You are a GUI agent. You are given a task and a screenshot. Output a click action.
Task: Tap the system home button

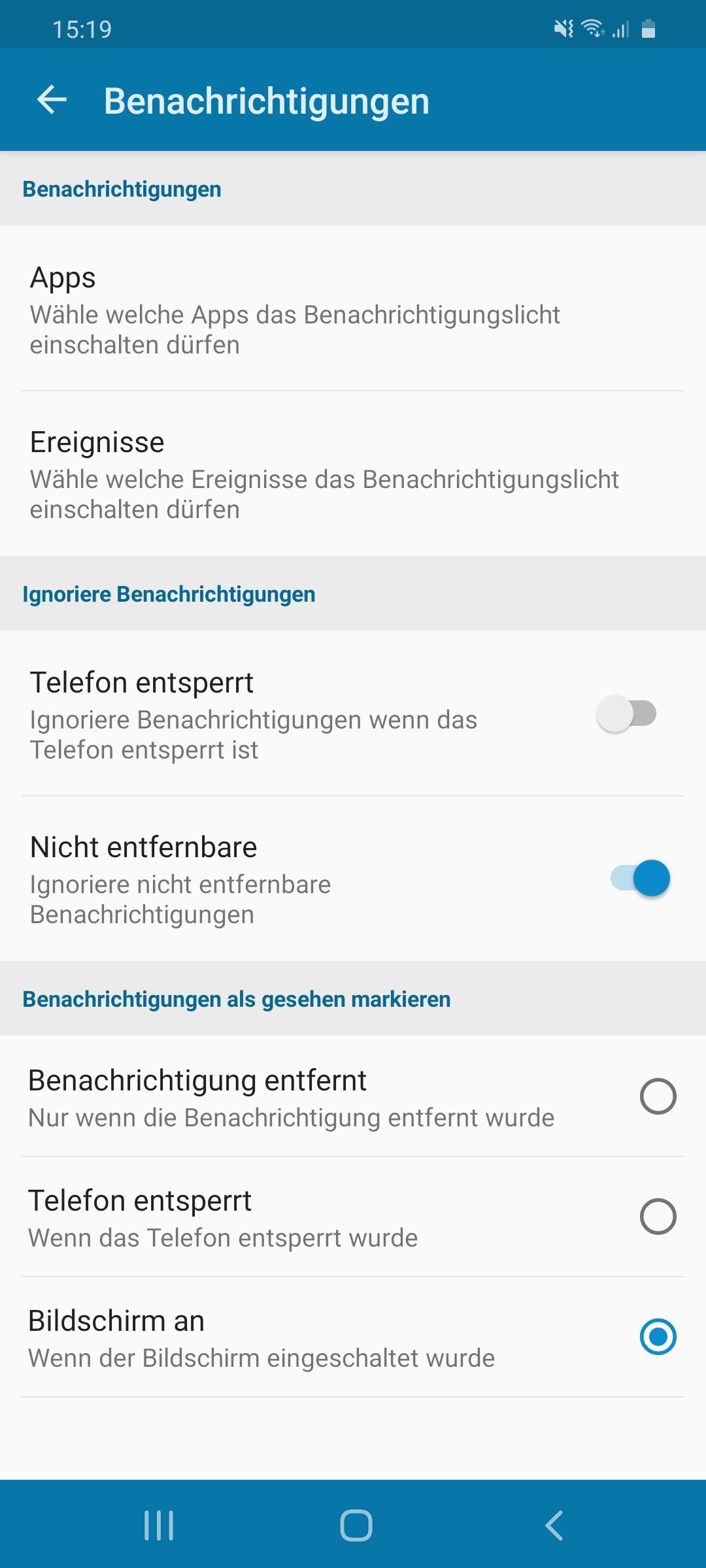click(356, 1526)
